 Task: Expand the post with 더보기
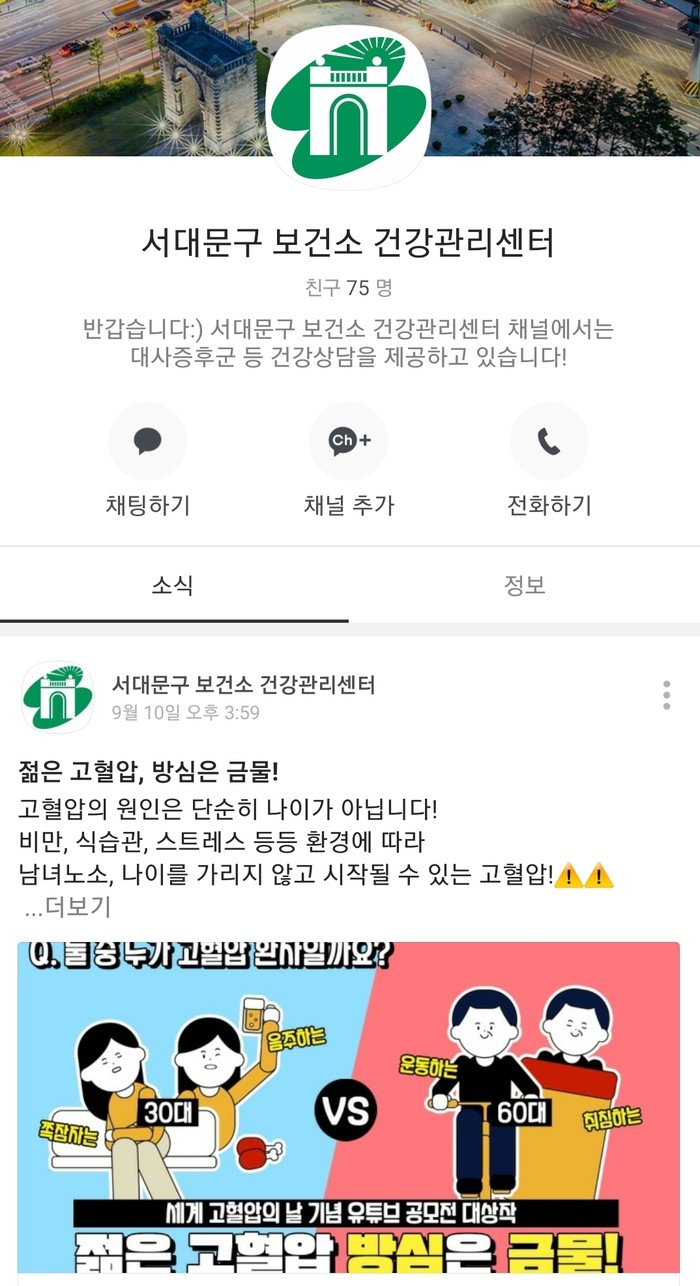(68, 907)
